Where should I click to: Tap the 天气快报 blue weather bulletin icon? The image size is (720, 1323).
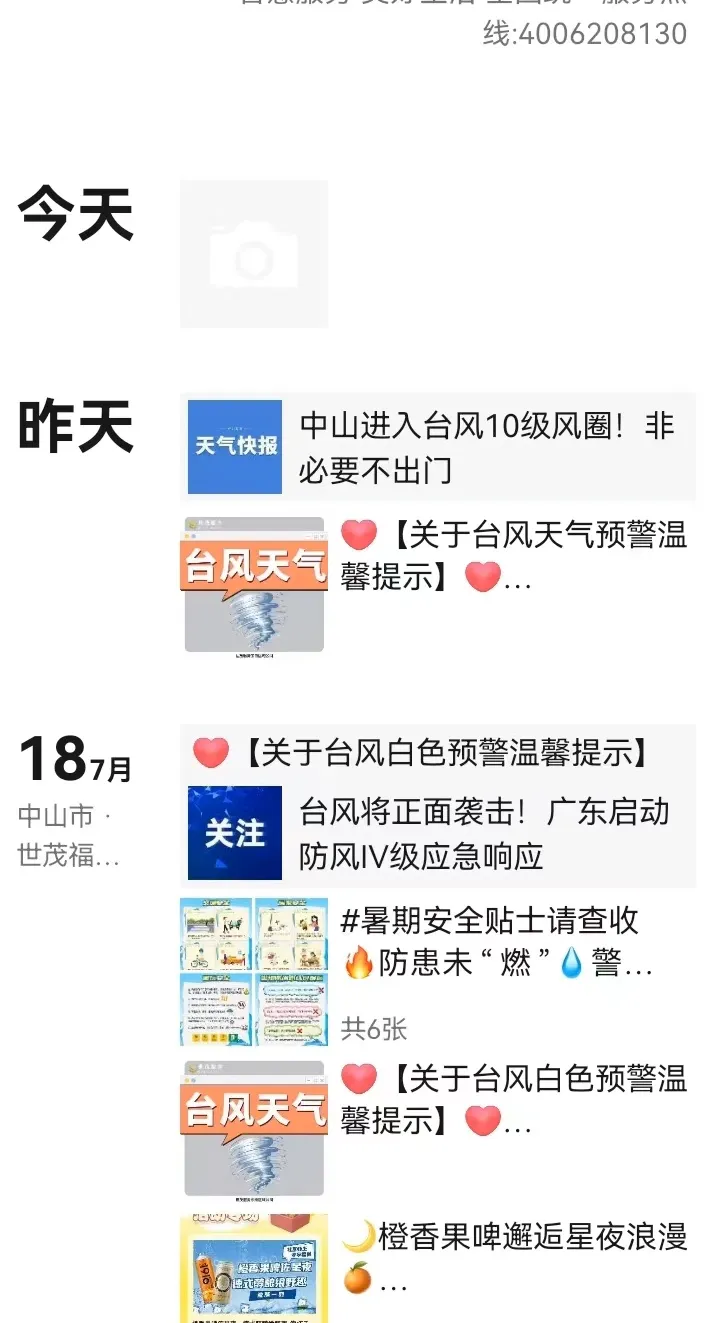234,446
